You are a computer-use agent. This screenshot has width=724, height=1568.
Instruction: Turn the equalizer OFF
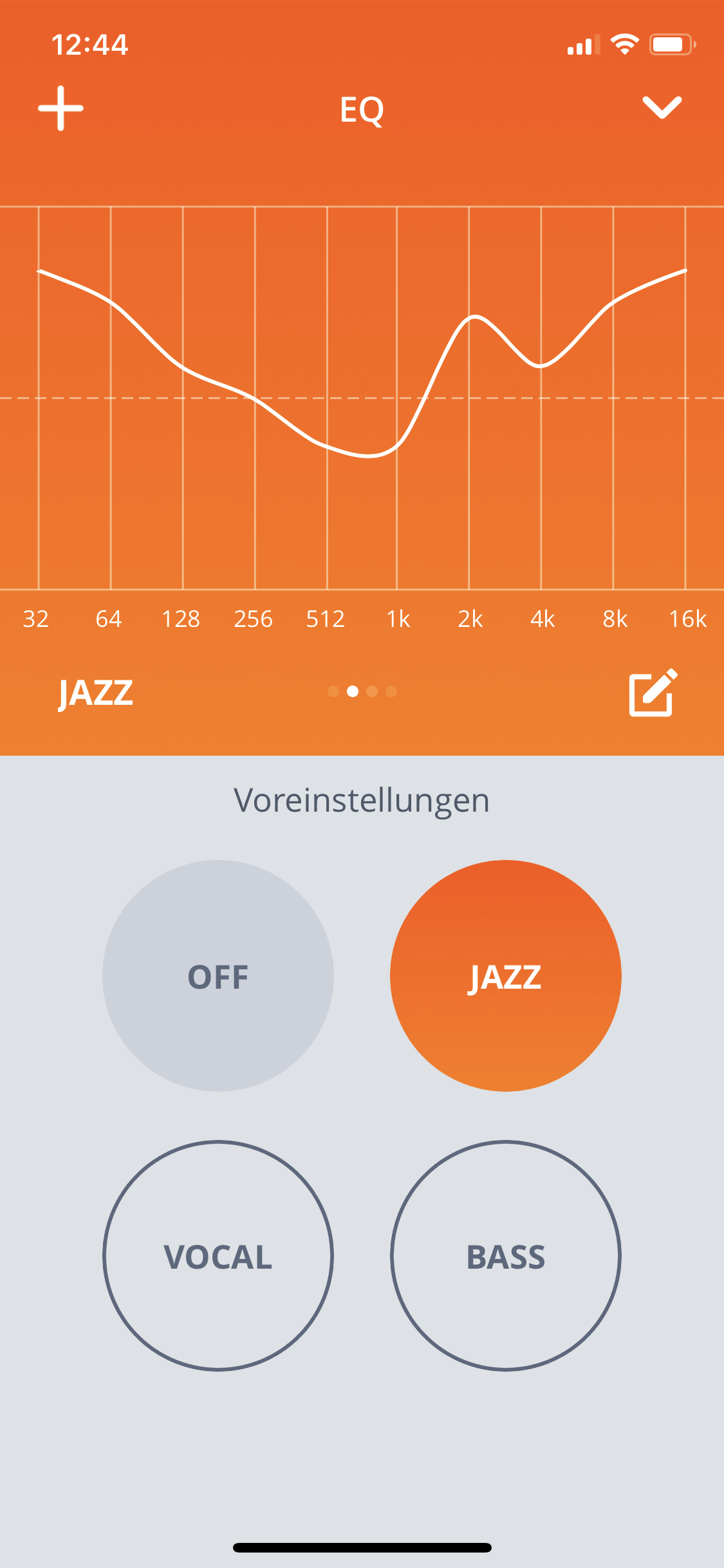[x=218, y=976]
